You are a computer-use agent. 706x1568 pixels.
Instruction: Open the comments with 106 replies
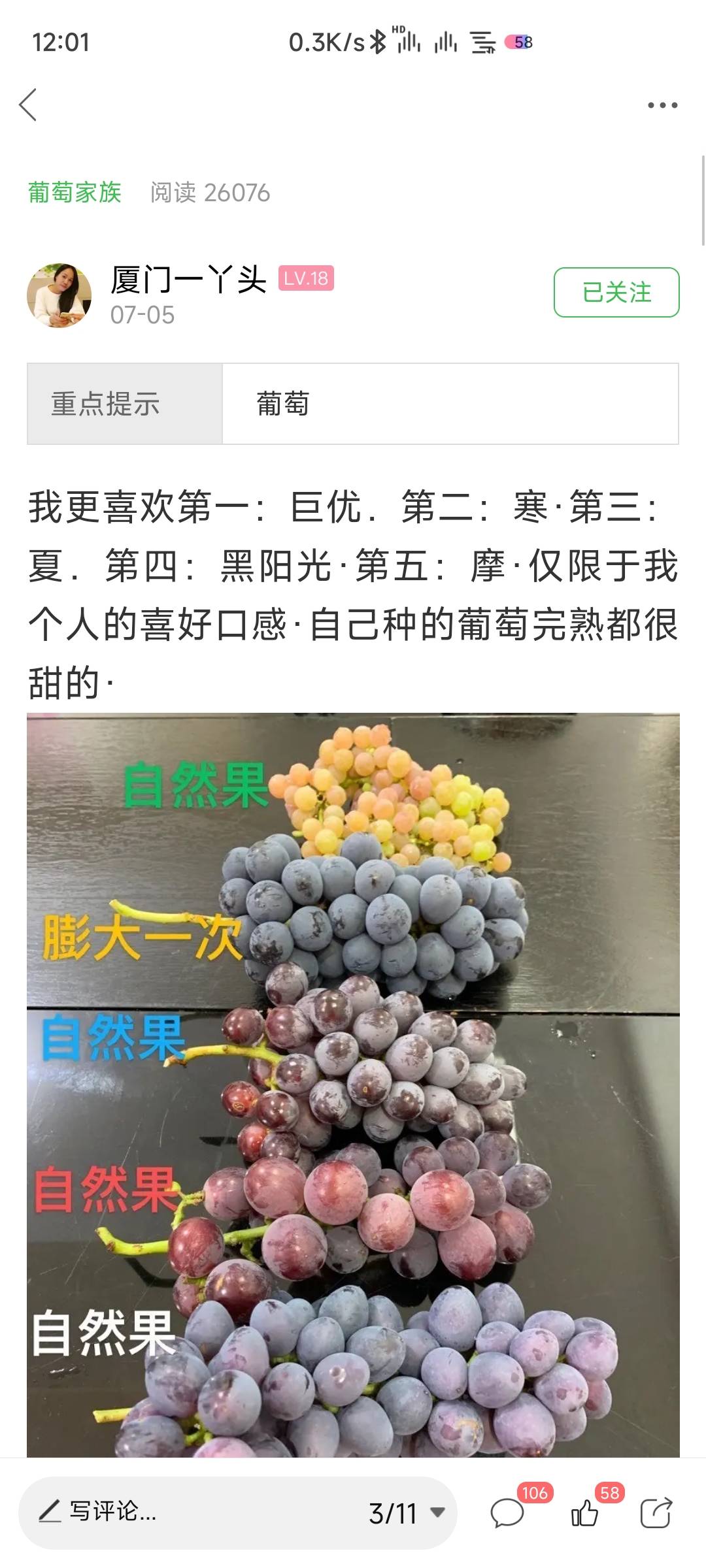point(508,1513)
